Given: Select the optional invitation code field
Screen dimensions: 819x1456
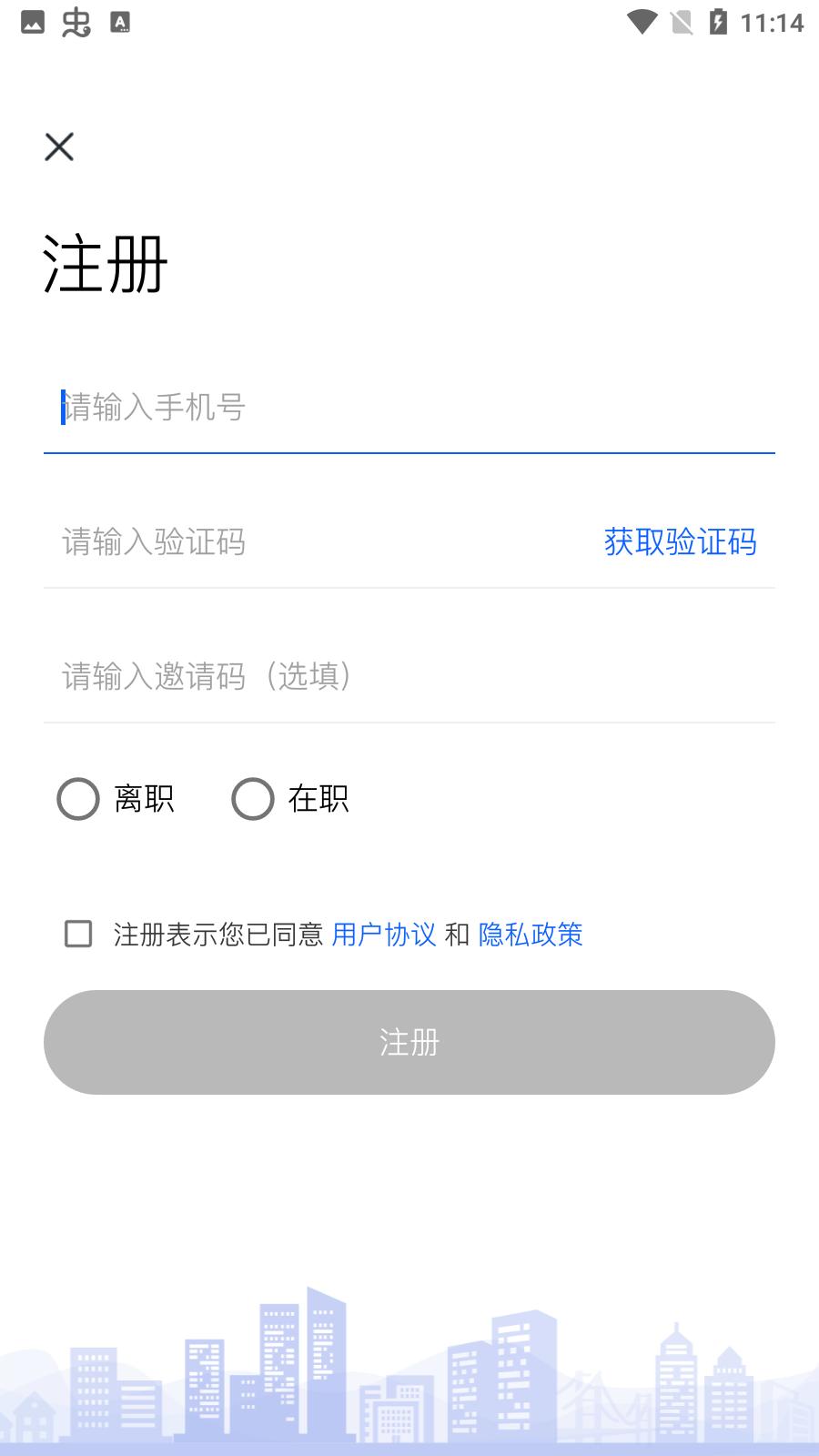Looking at the screenshot, I should (409, 676).
